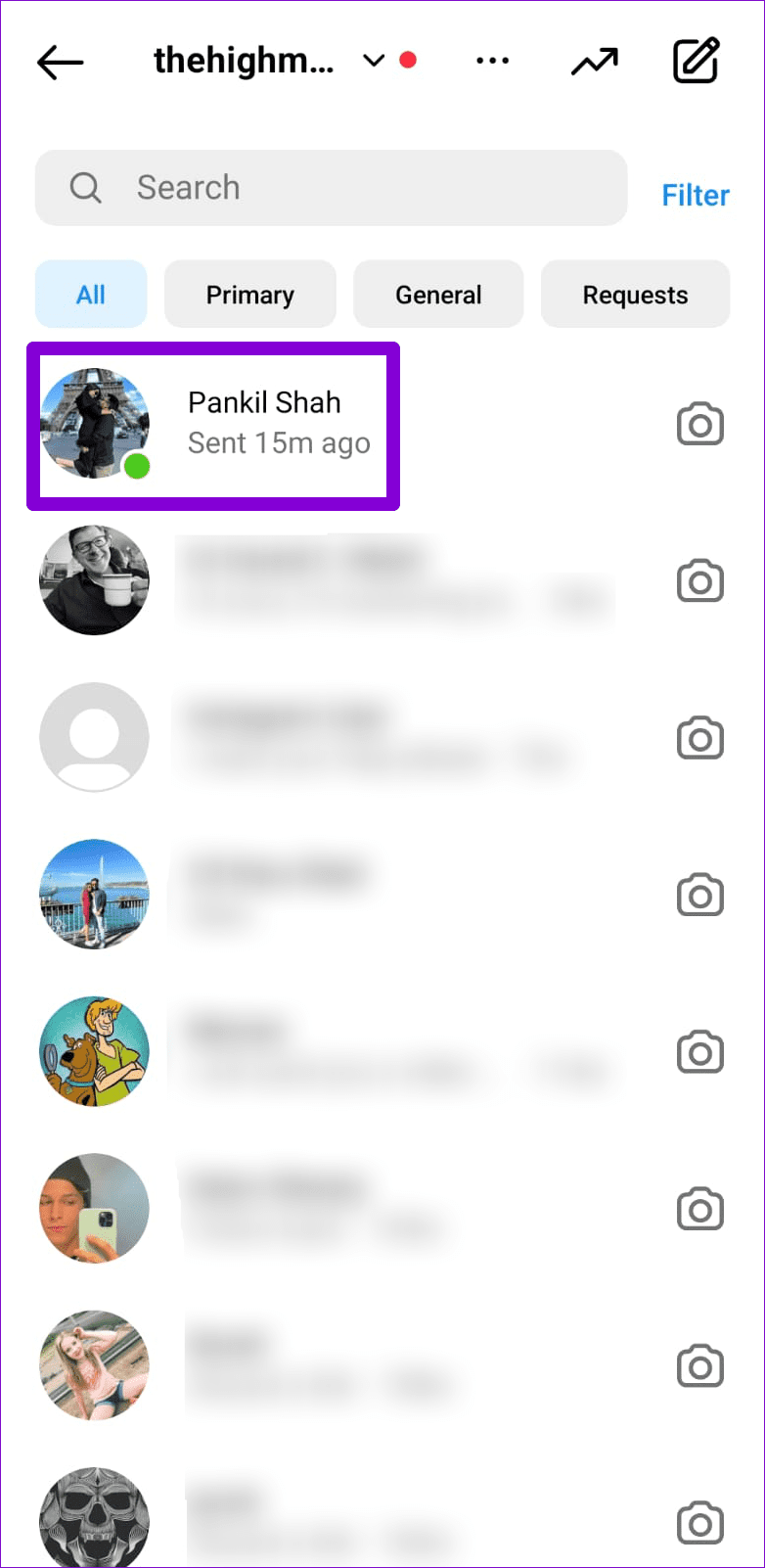Switch to the Primary tab
This screenshot has height=1568, width=765.
(x=249, y=294)
